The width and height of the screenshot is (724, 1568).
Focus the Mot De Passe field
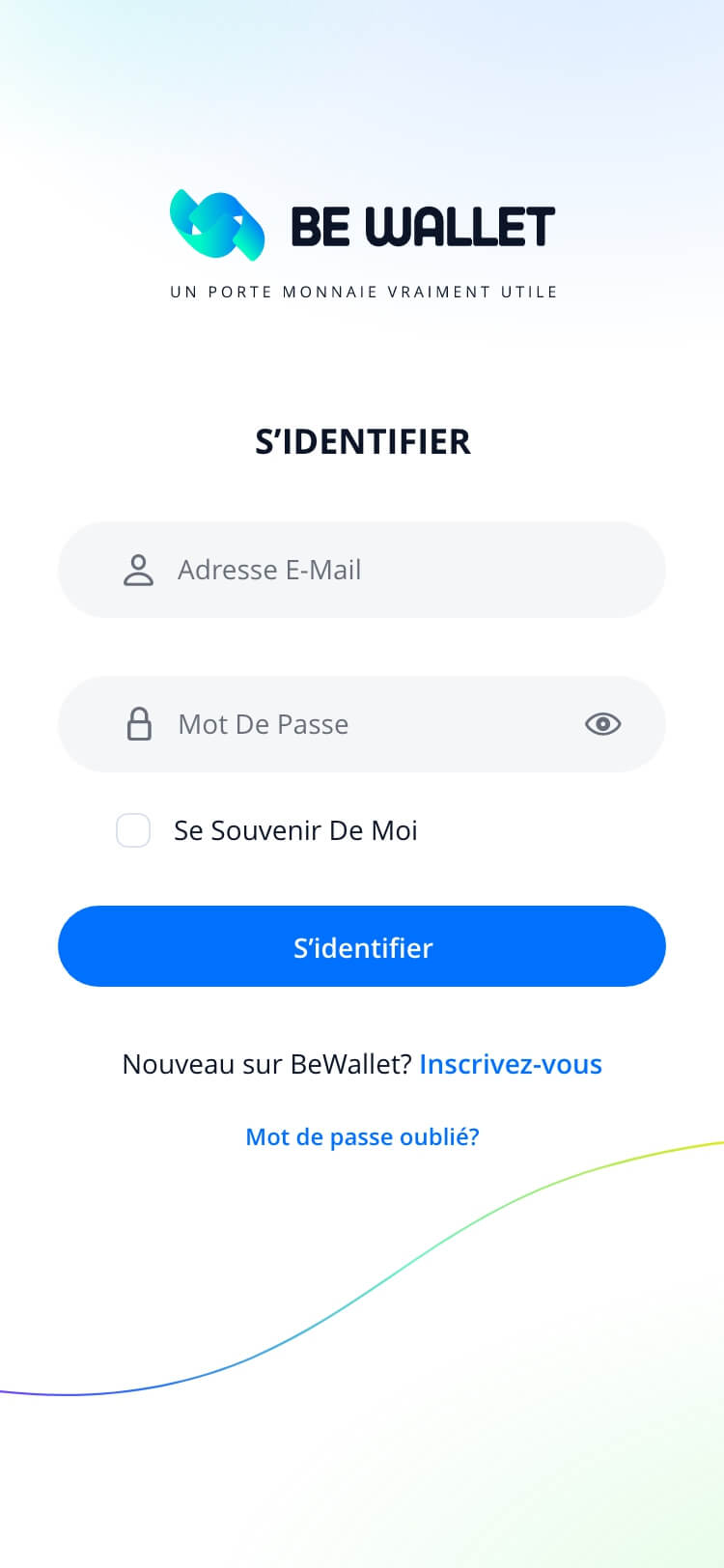(362, 724)
